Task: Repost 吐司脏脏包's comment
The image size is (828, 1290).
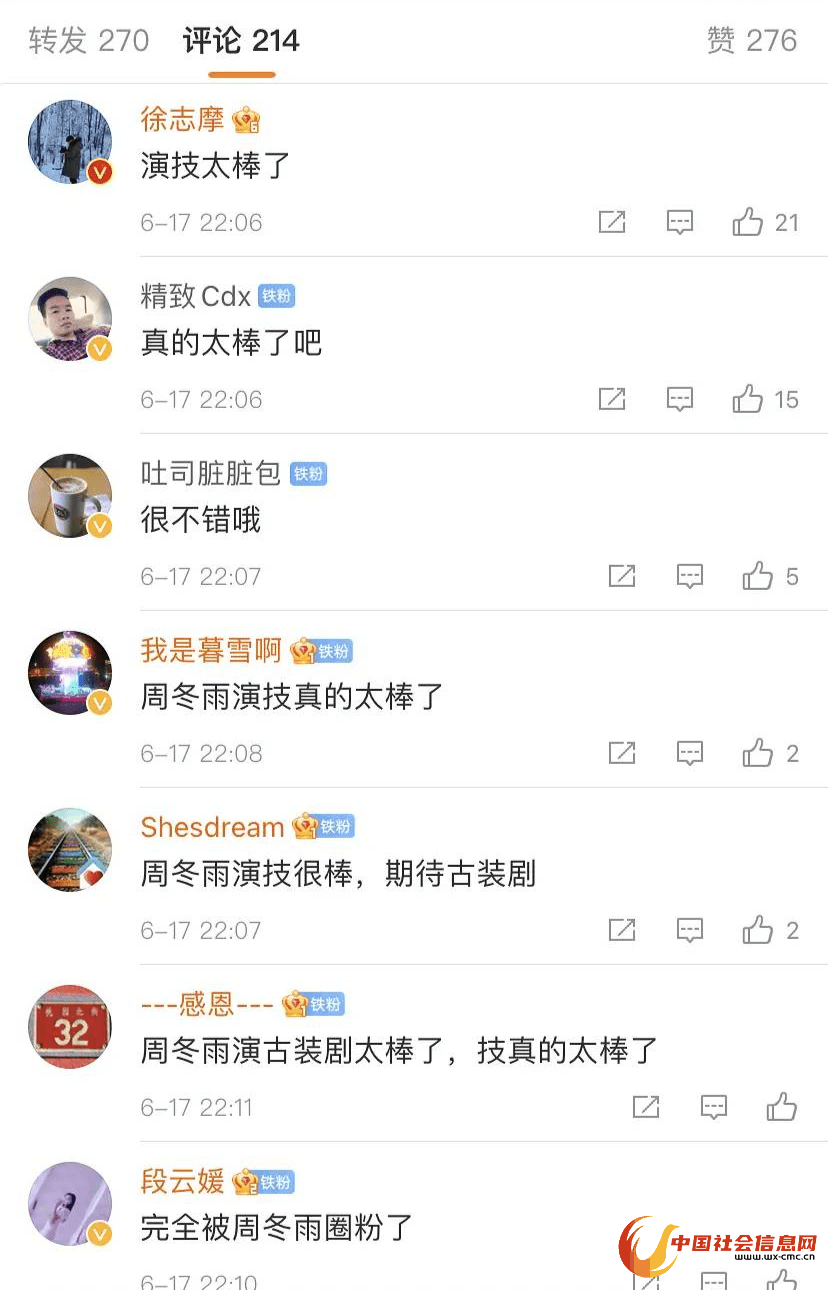Action: coord(622,576)
